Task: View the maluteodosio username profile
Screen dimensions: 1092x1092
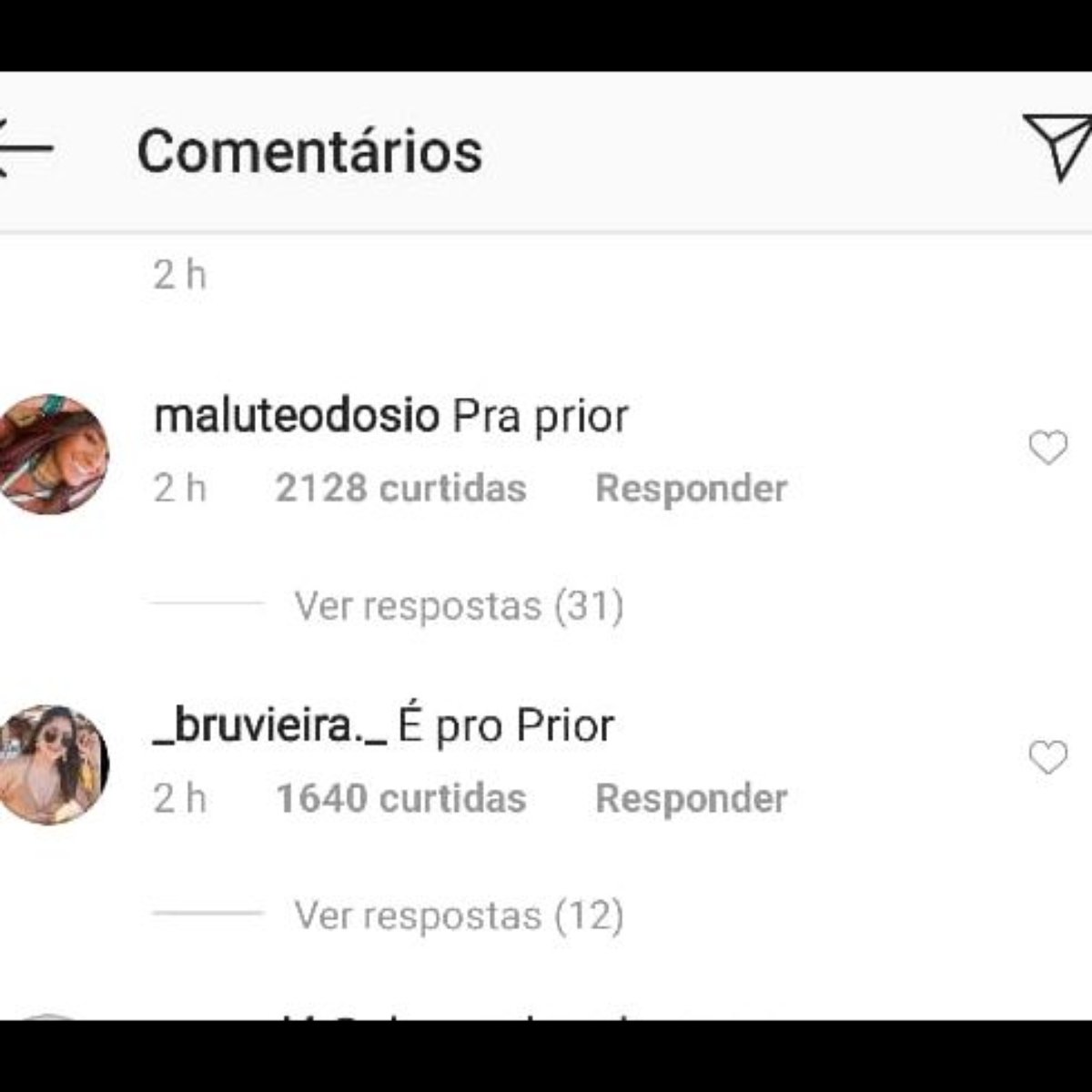Action: pyautogui.click(x=297, y=416)
